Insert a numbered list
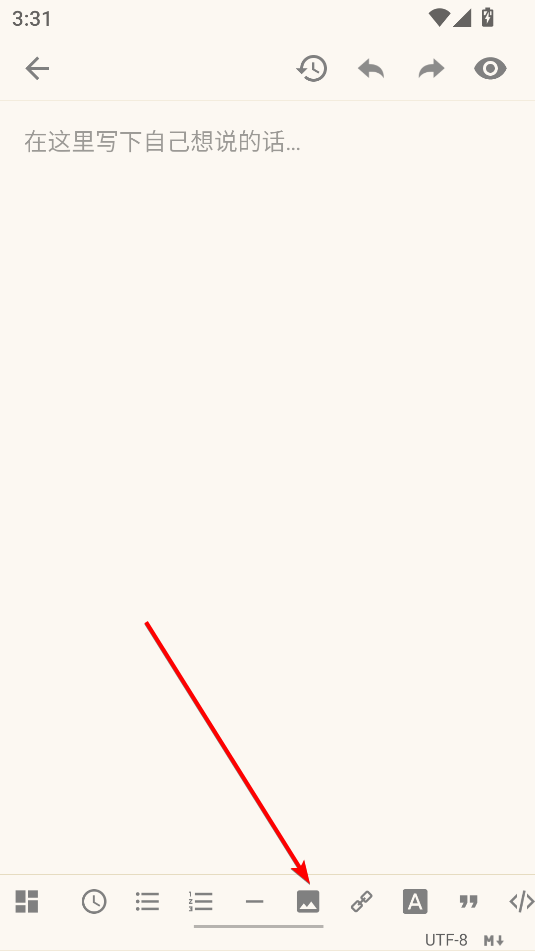This screenshot has width=535, height=951. click(x=200, y=902)
